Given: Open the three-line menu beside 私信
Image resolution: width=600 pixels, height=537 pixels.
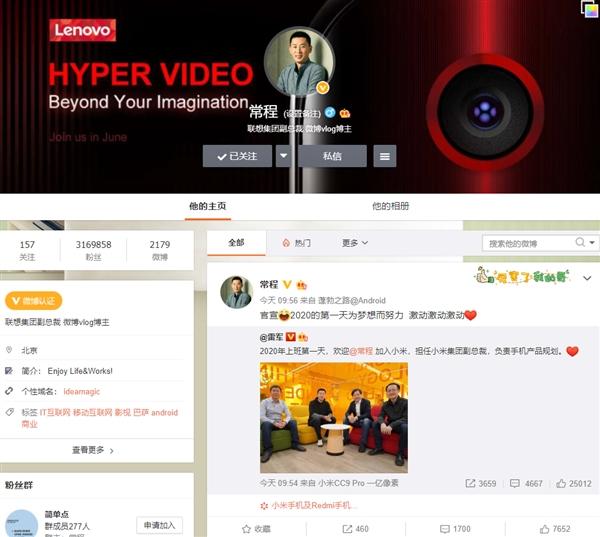Looking at the screenshot, I should coord(385,156).
